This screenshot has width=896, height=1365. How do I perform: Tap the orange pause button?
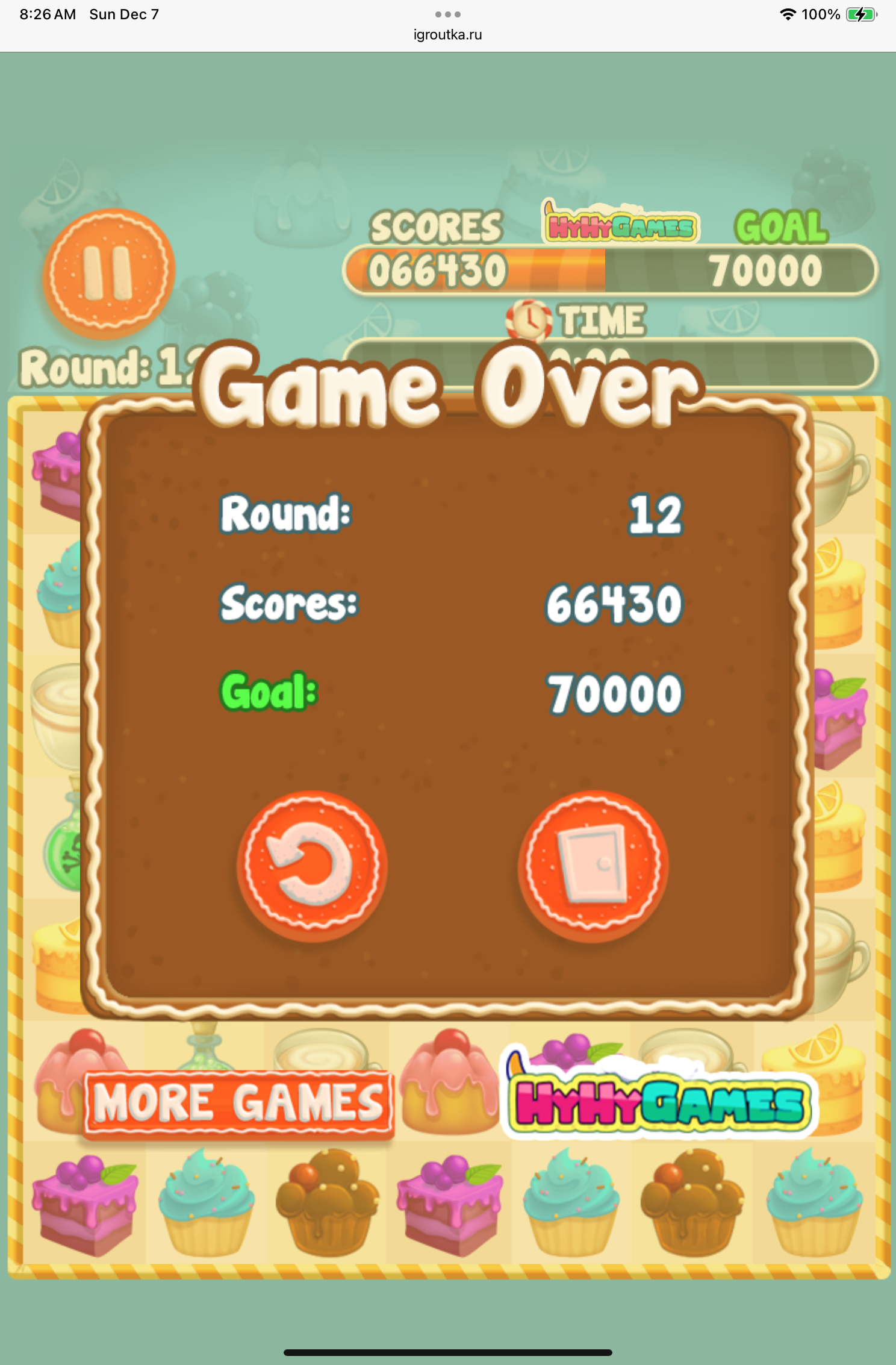[108, 273]
